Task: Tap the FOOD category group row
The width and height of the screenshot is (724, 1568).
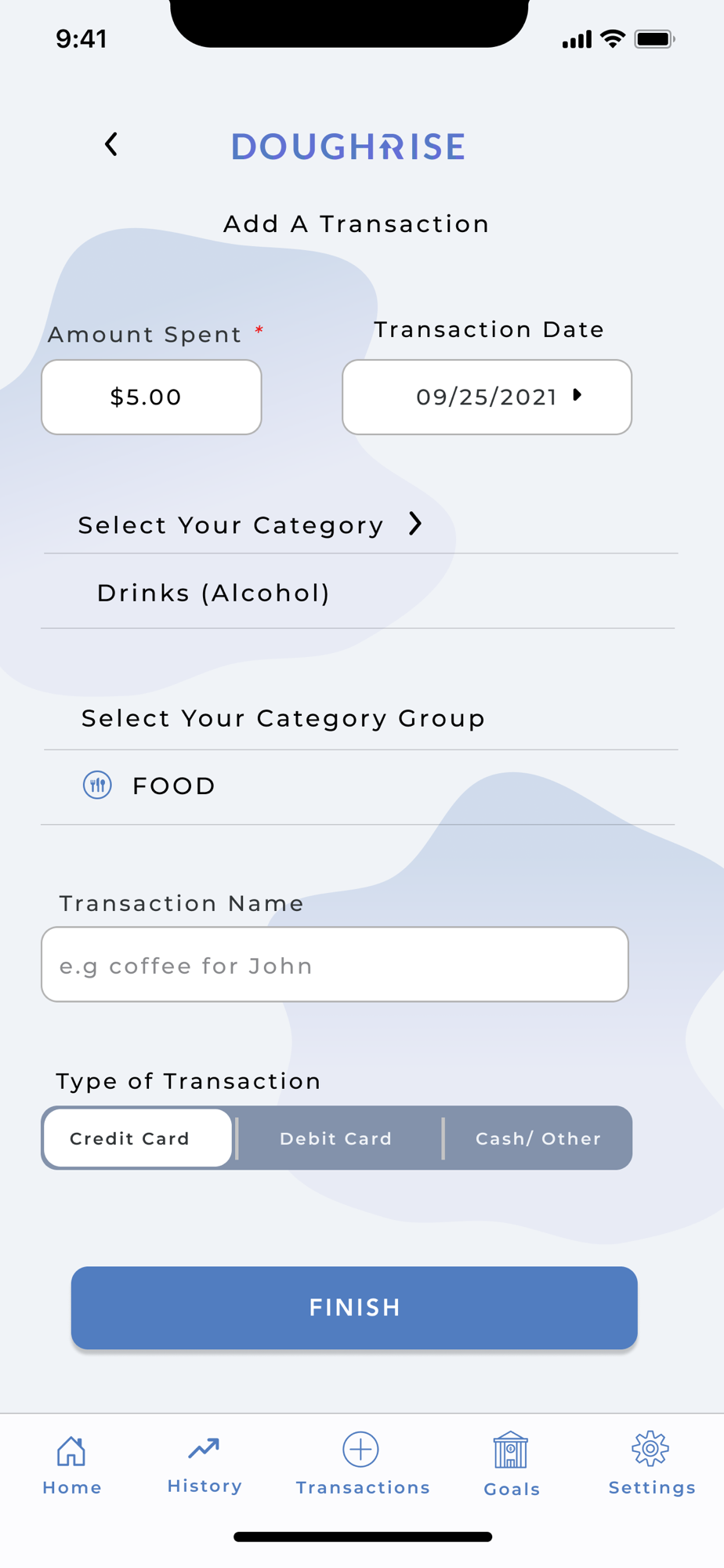Action: (358, 786)
